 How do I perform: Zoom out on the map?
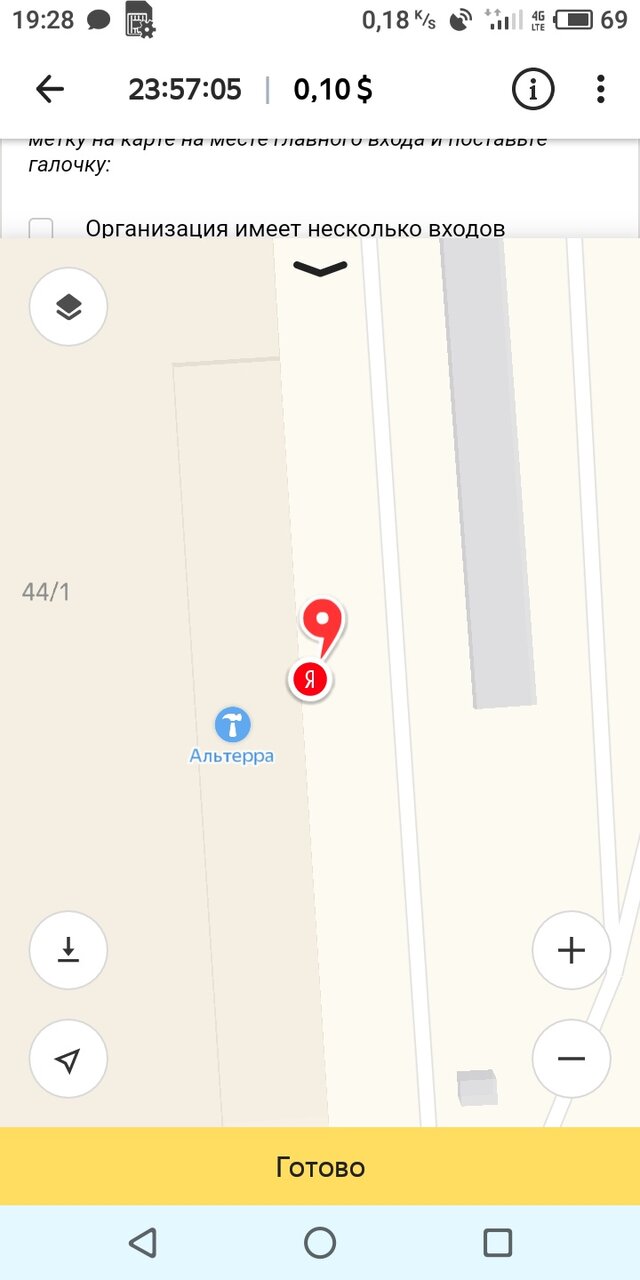(571, 1059)
